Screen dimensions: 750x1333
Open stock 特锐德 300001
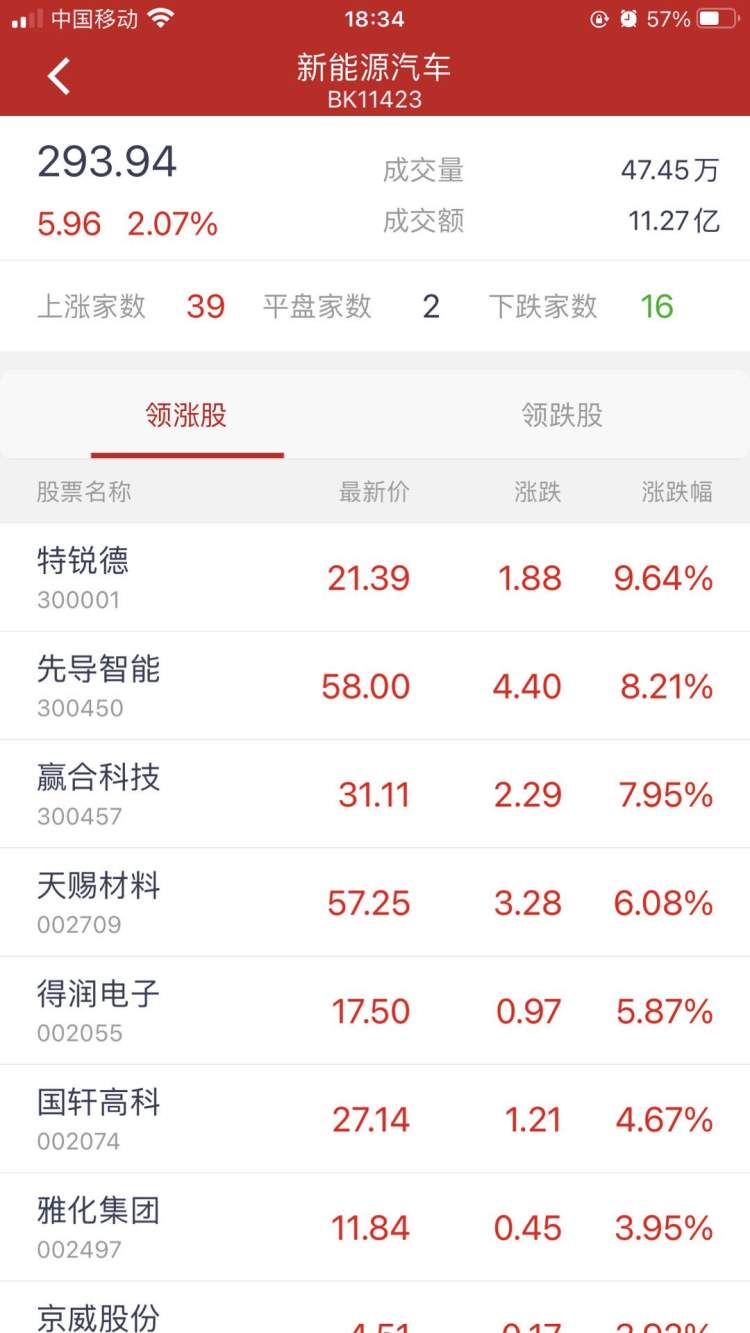tap(375, 578)
